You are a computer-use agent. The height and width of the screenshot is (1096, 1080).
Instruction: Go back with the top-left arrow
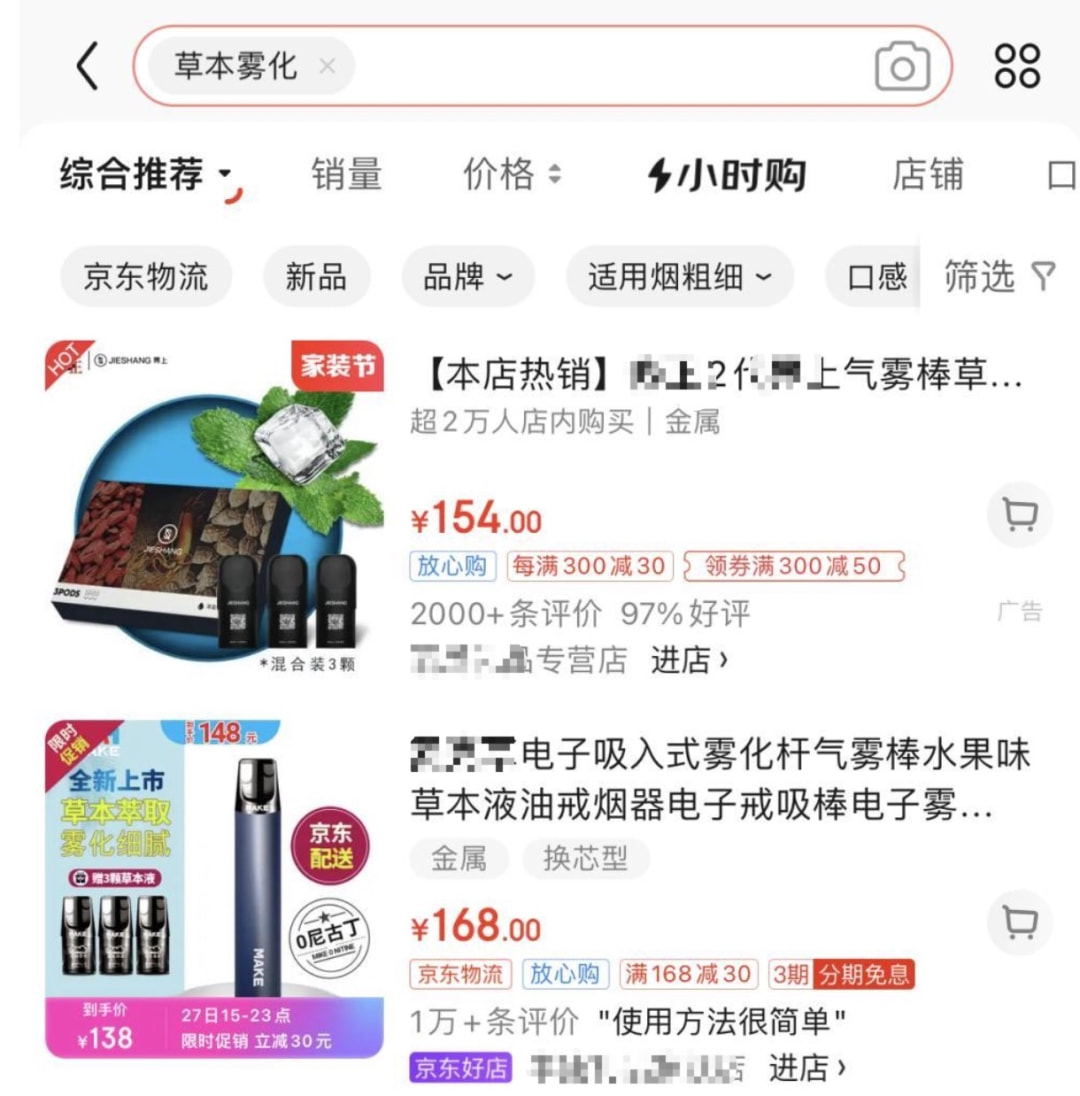[x=88, y=68]
